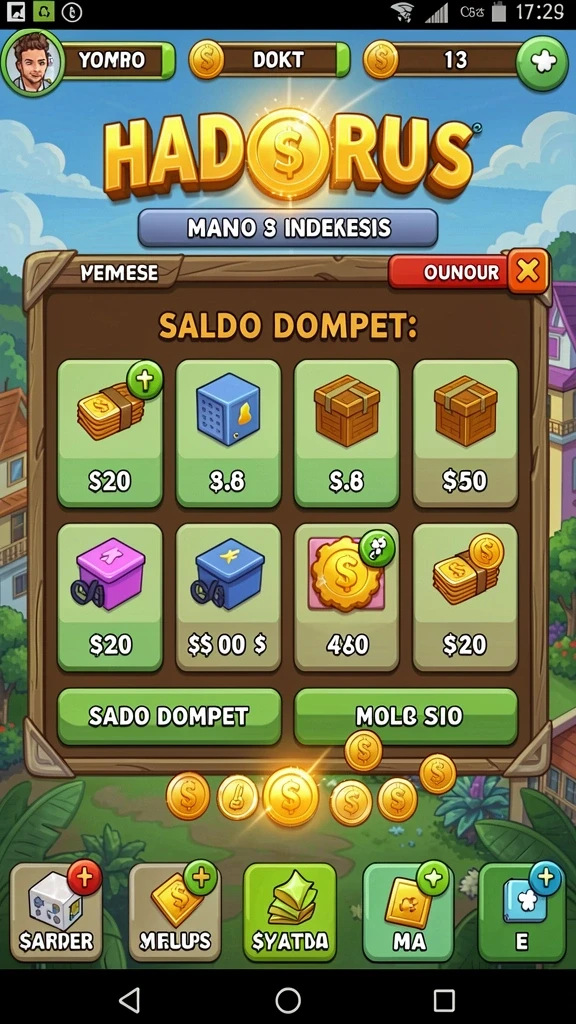Tap the MOLB SIO green button
Screen dimensions: 576x1024
(x=406, y=716)
